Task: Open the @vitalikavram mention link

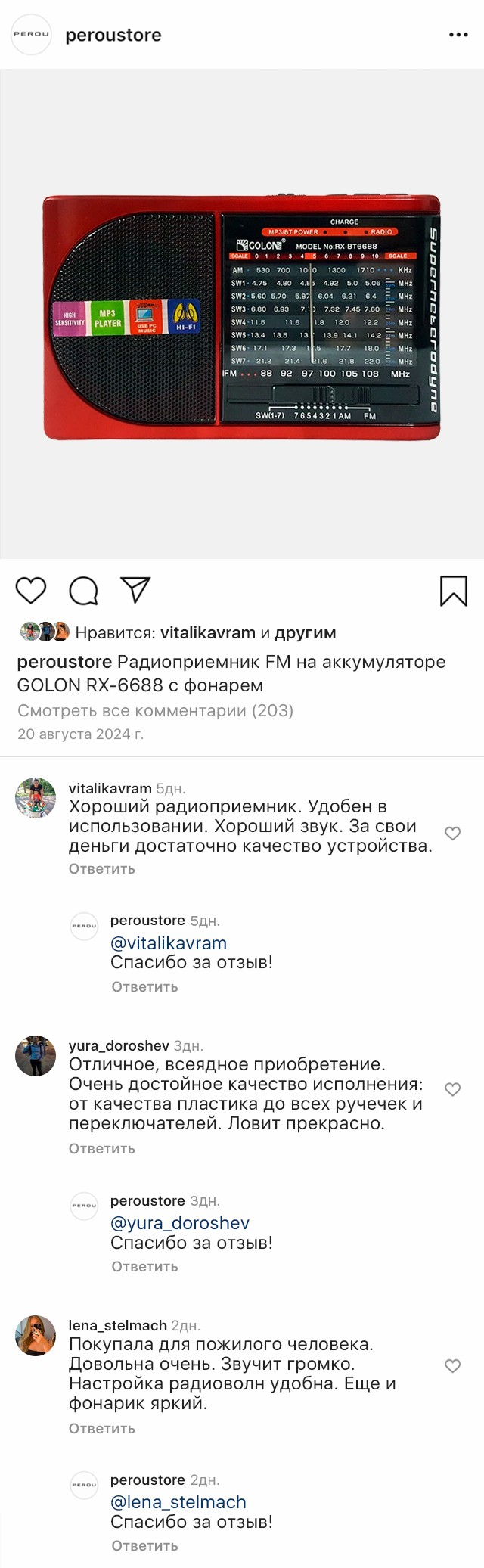Action: 169,943
